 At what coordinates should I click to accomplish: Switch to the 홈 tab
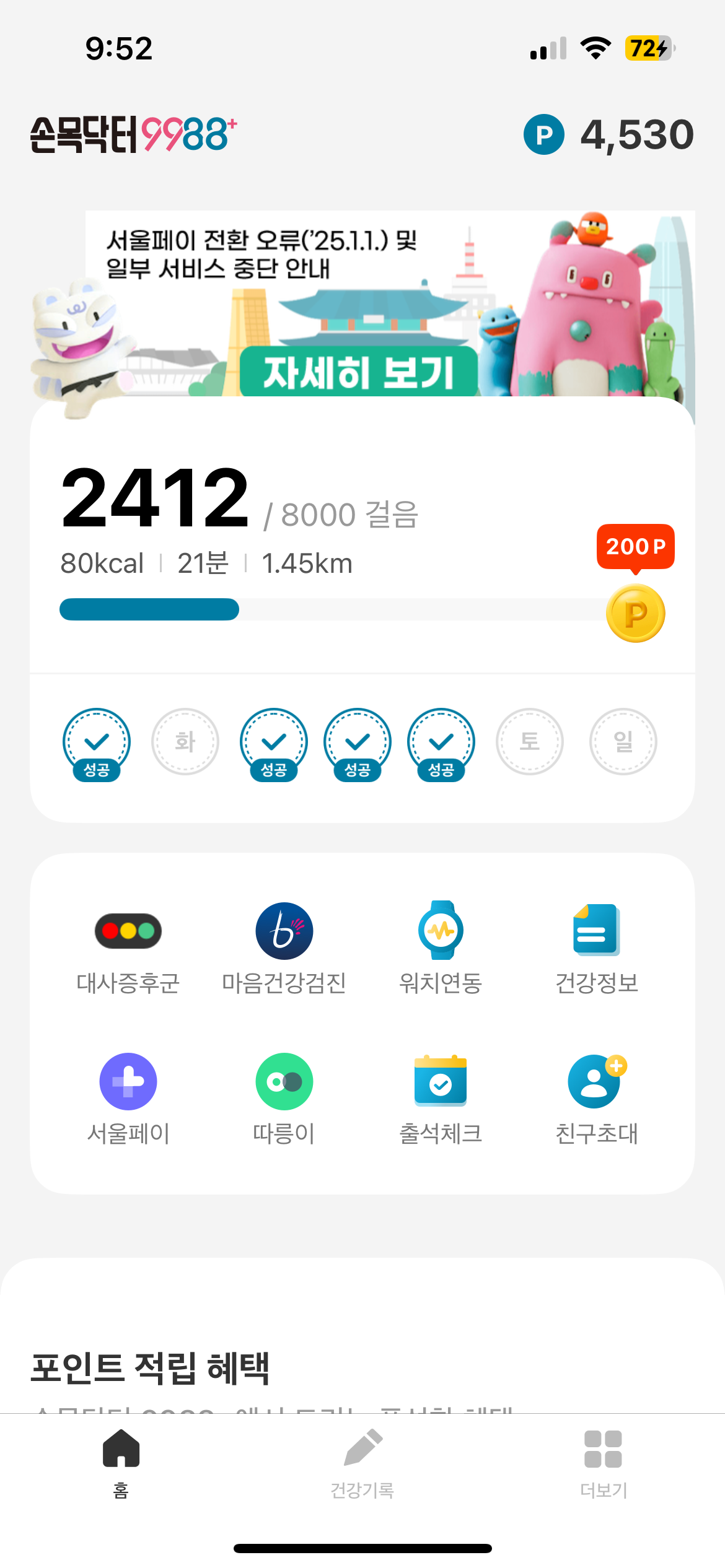(x=121, y=1463)
